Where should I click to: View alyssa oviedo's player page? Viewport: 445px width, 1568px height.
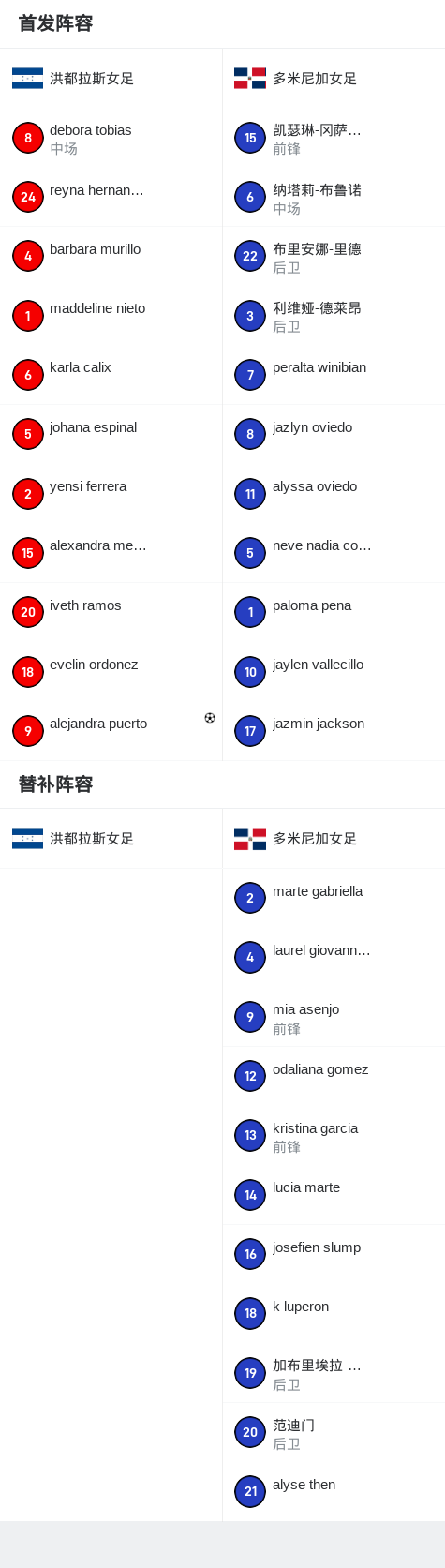coord(334,494)
